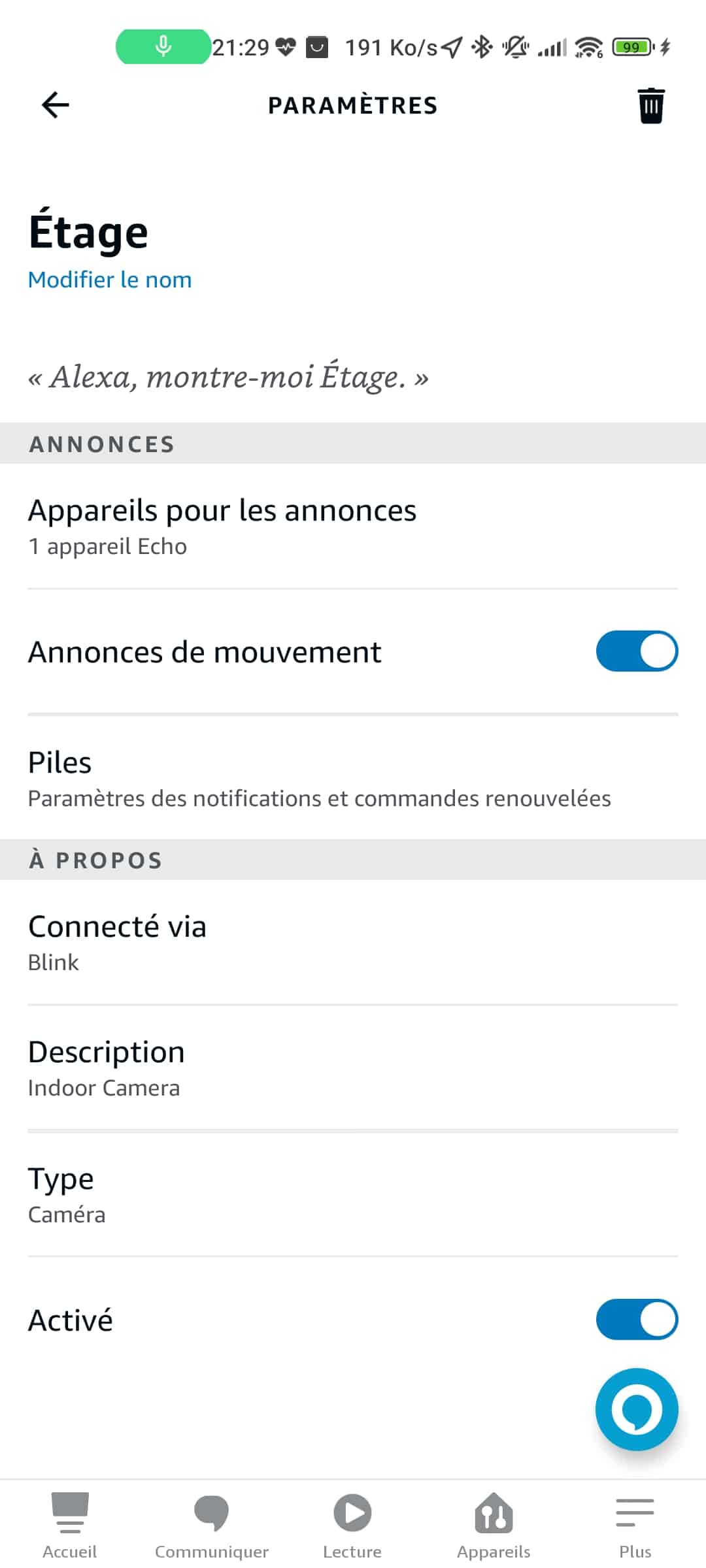The height and width of the screenshot is (1568, 706).
Task: Disable the Activé switch
Action: coord(637,1319)
